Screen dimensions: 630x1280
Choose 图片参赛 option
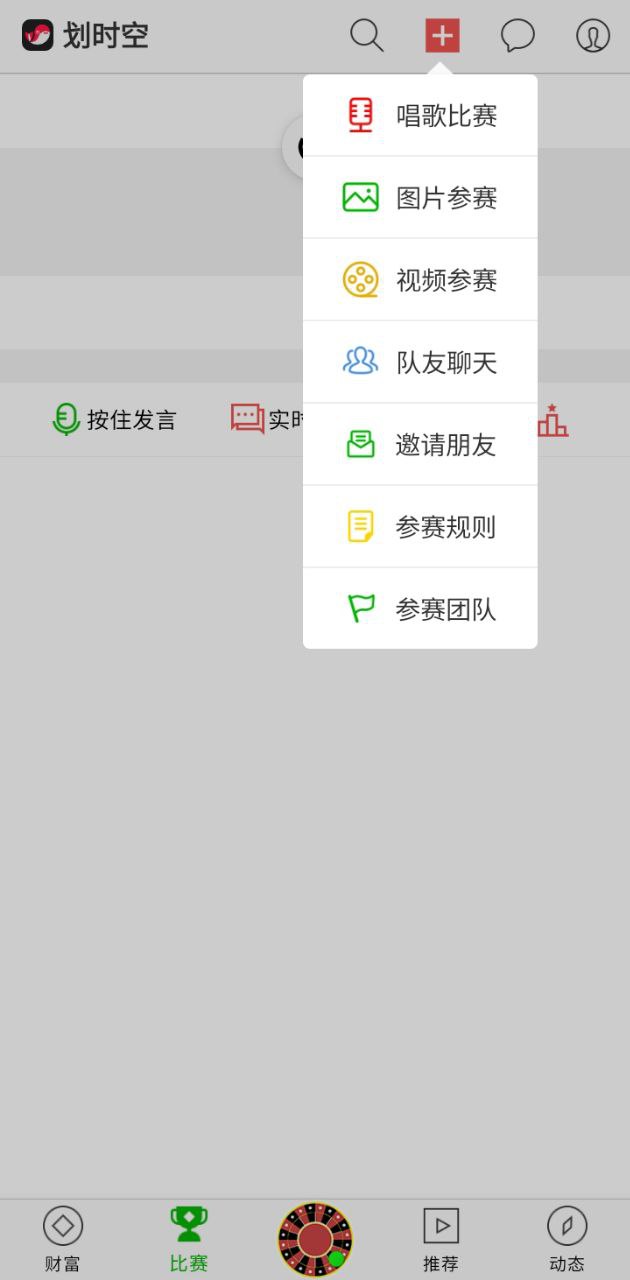coord(420,198)
